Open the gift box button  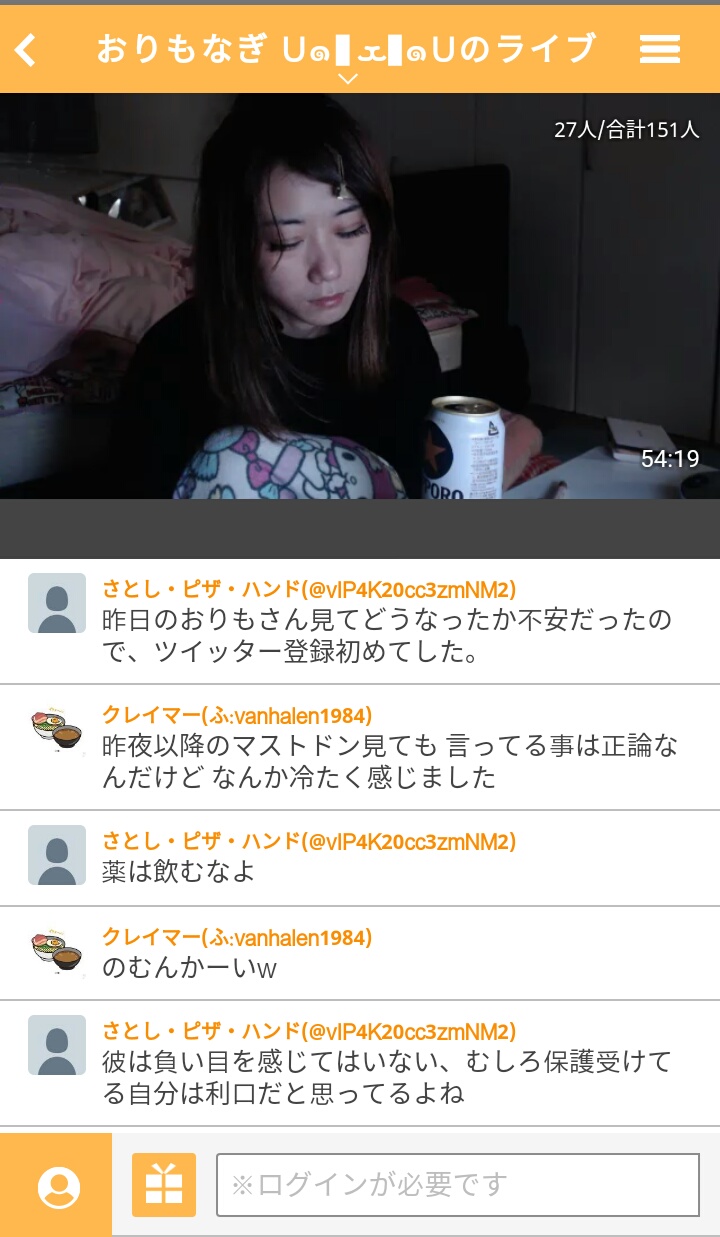coord(164,1185)
